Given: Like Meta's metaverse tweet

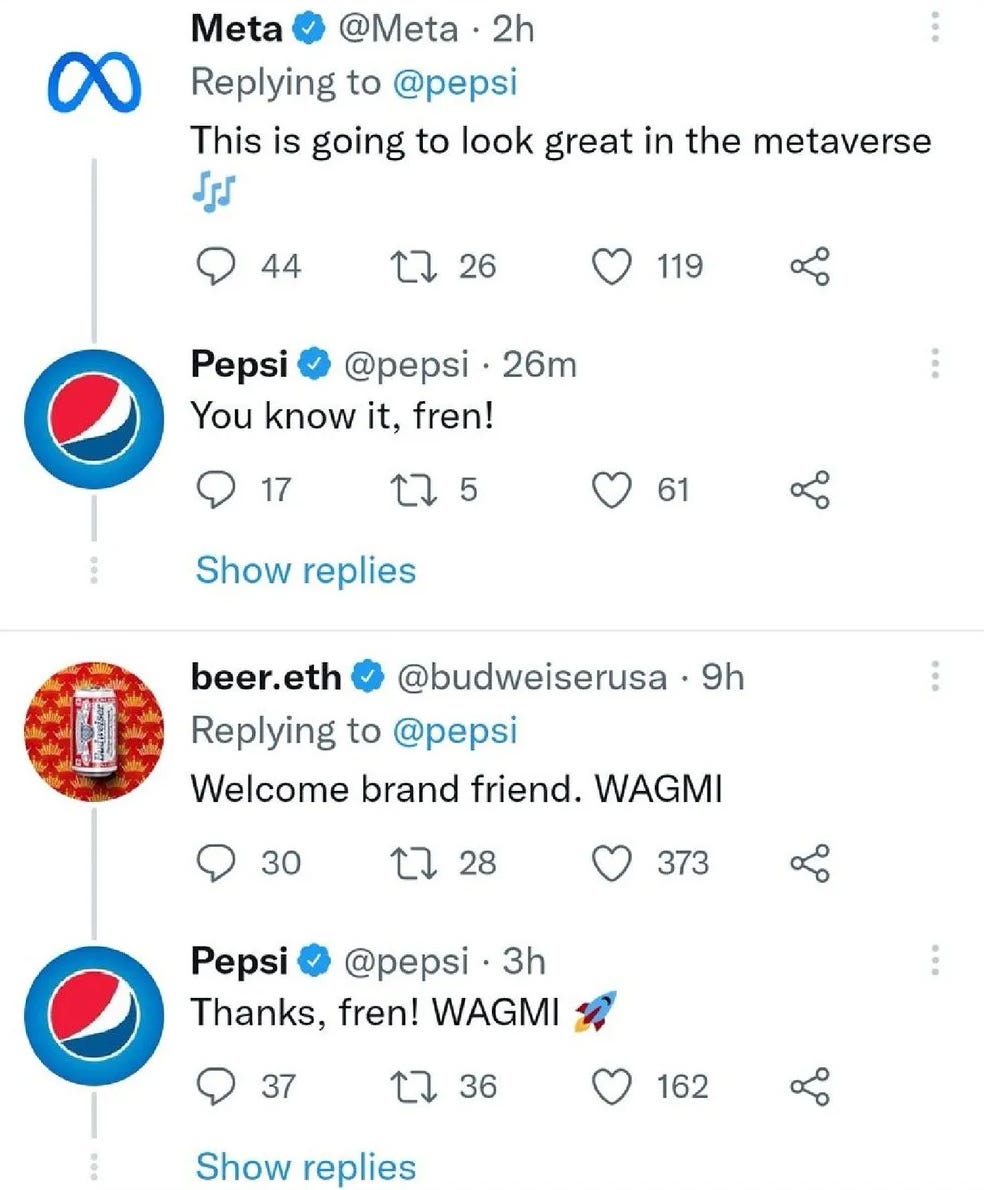Looking at the screenshot, I should 613,266.
